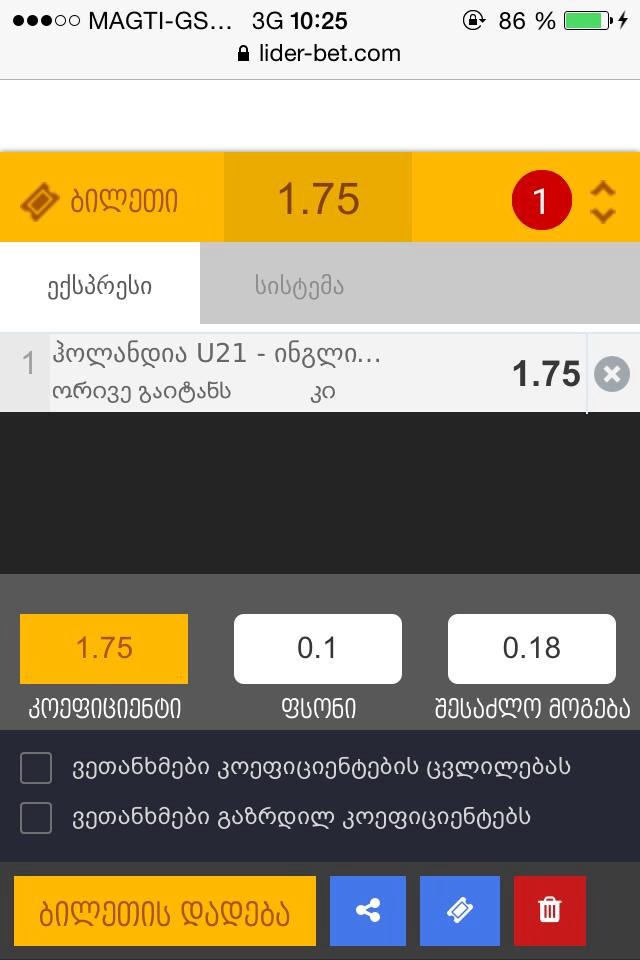Switch to the ექსპრესი tab
Screen dimensions: 640x960
[x=99, y=287]
